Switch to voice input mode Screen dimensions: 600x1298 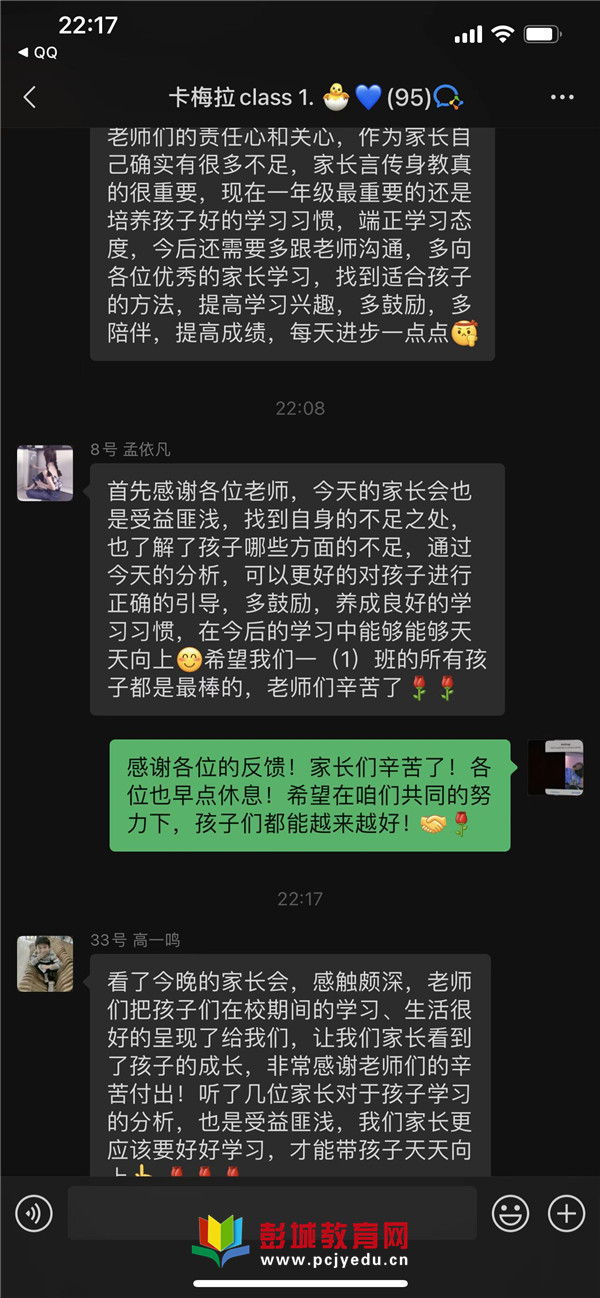34,1214
